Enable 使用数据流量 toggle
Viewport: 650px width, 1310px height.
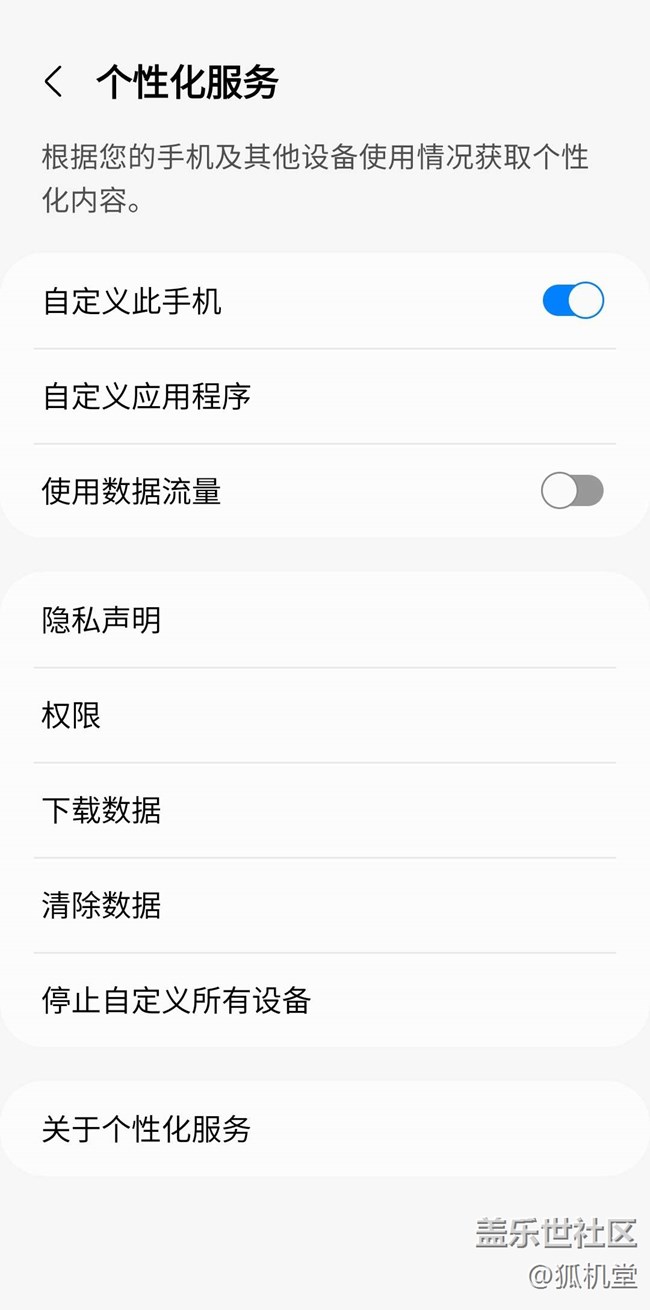572,491
